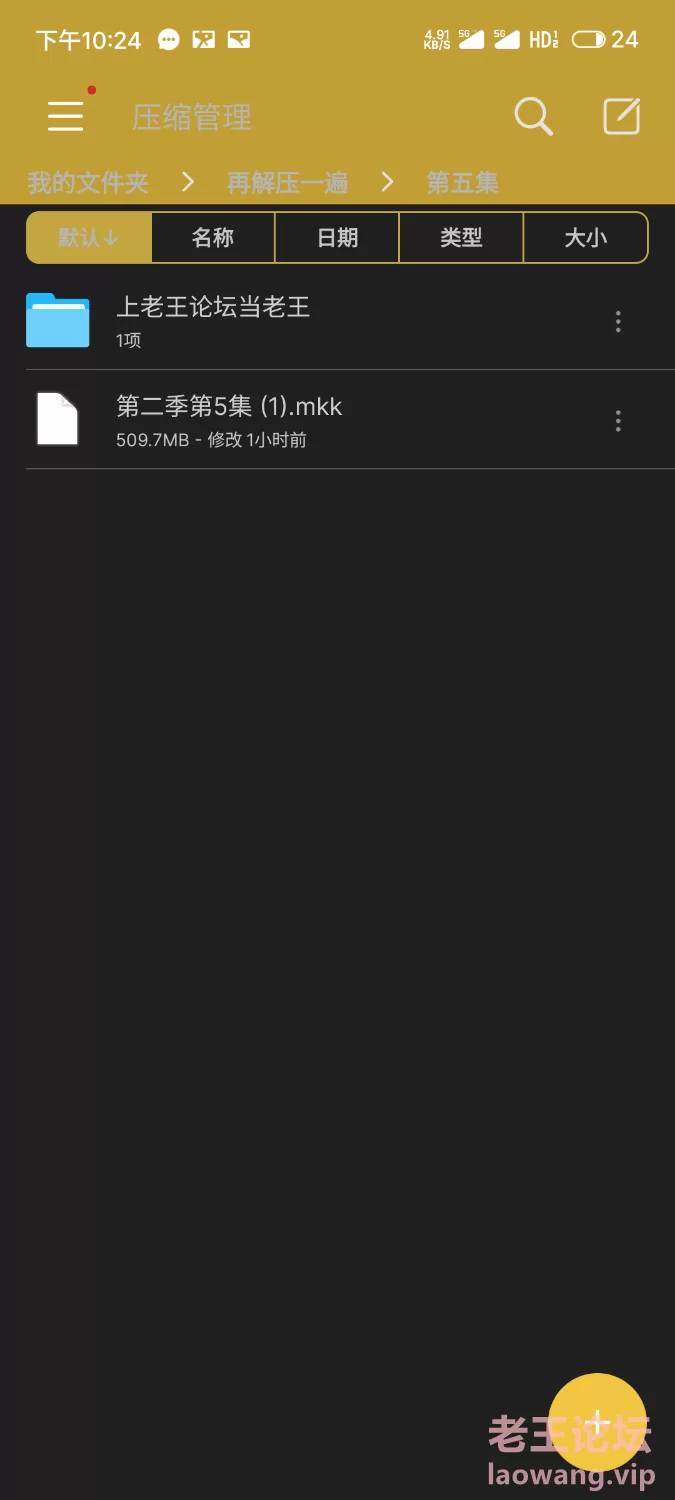Viewport: 675px width, 1500px height.
Task: Open the search icon
Action: 533,117
